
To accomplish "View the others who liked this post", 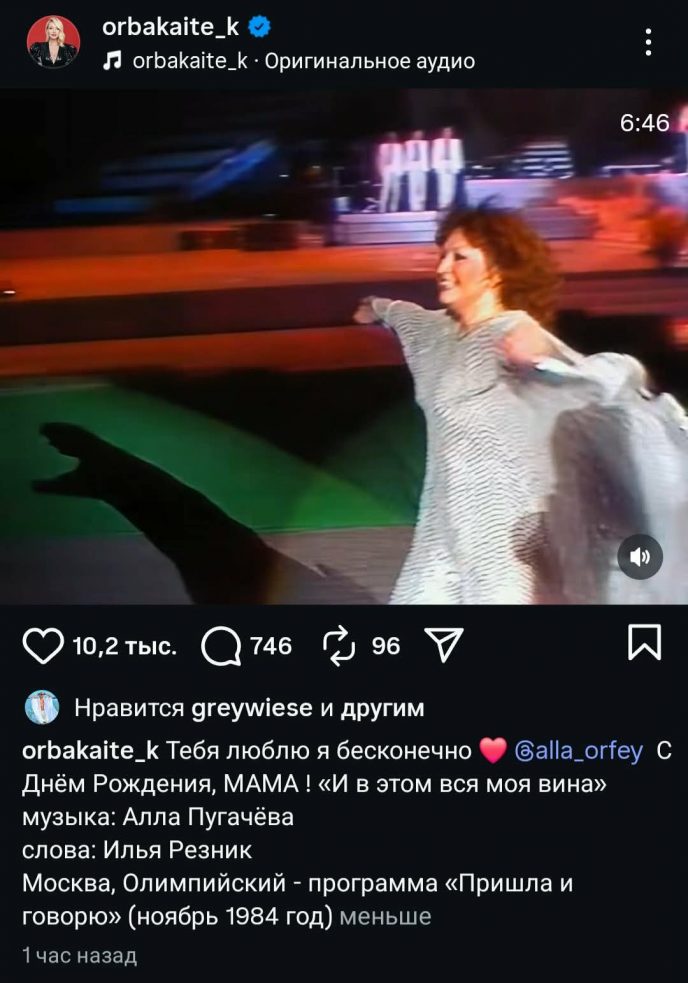I will pos(382,709).
